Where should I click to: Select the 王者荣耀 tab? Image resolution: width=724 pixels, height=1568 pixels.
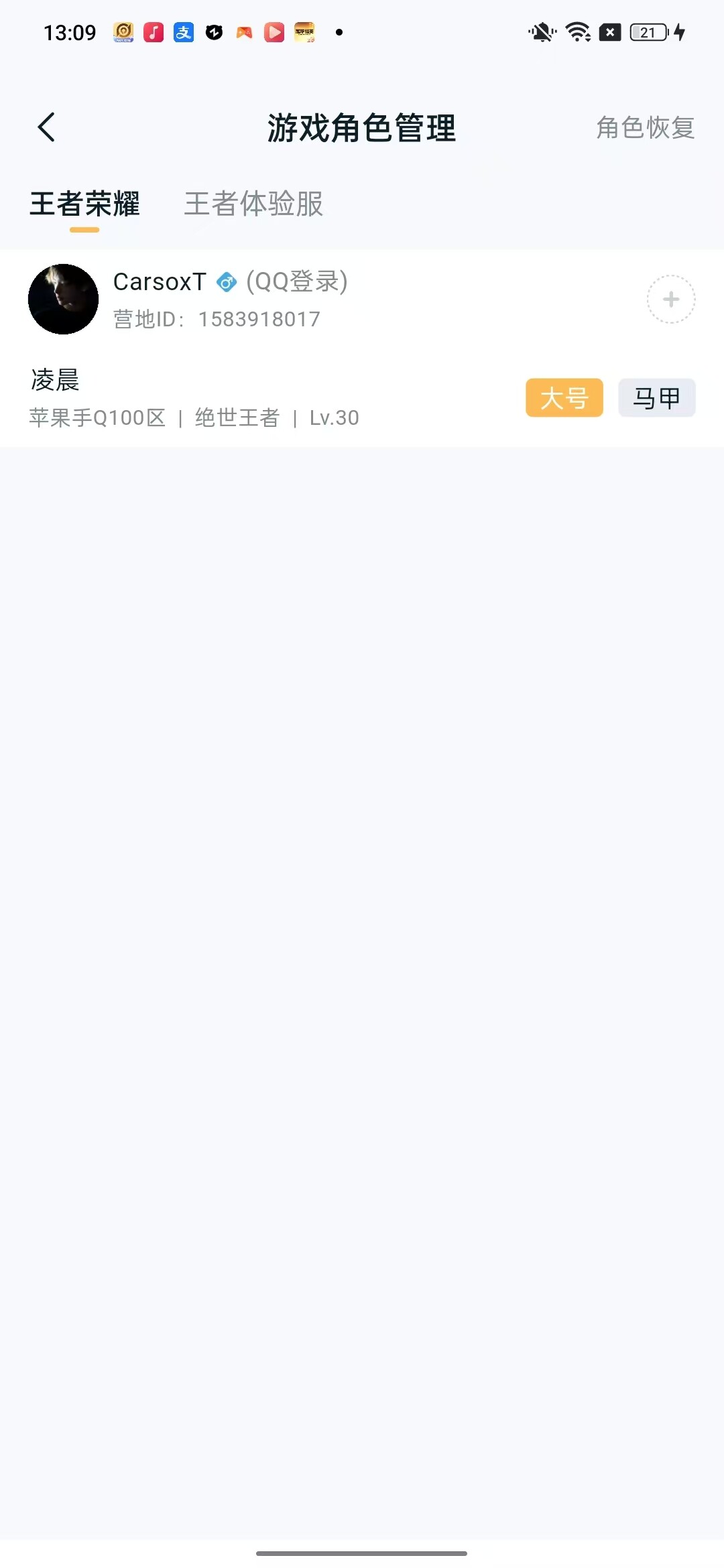(84, 204)
